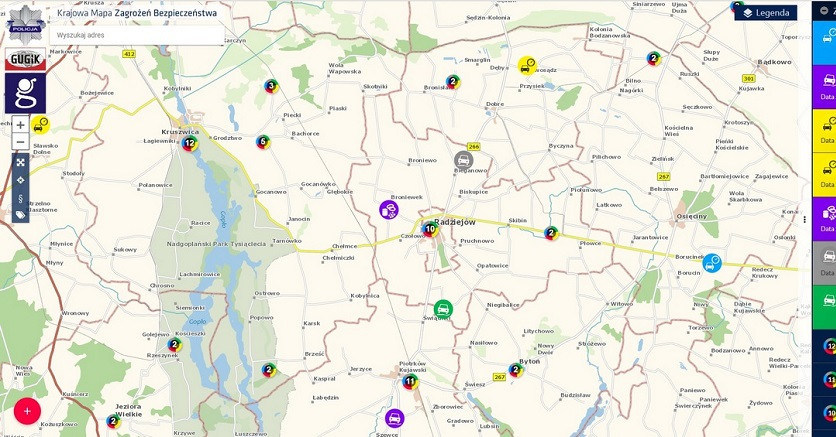Focus the 'Wyszukaj adres' address search field
The image size is (836, 437).
coord(130,34)
